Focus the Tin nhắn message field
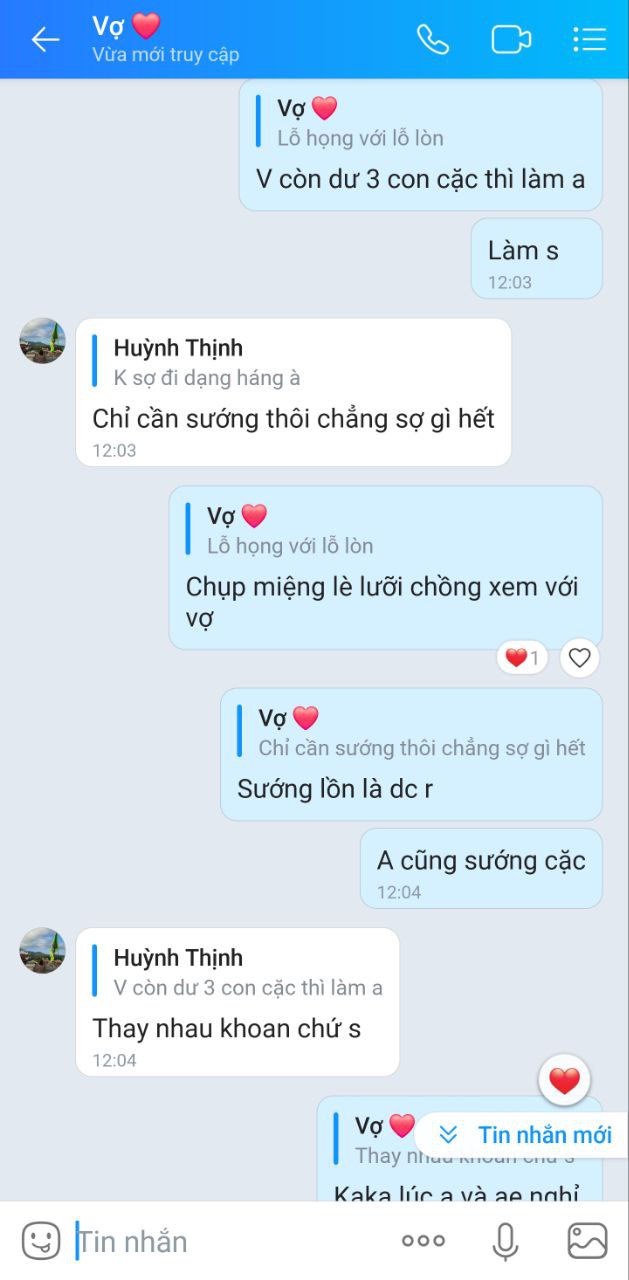The height and width of the screenshot is (1280, 629). [230, 1241]
